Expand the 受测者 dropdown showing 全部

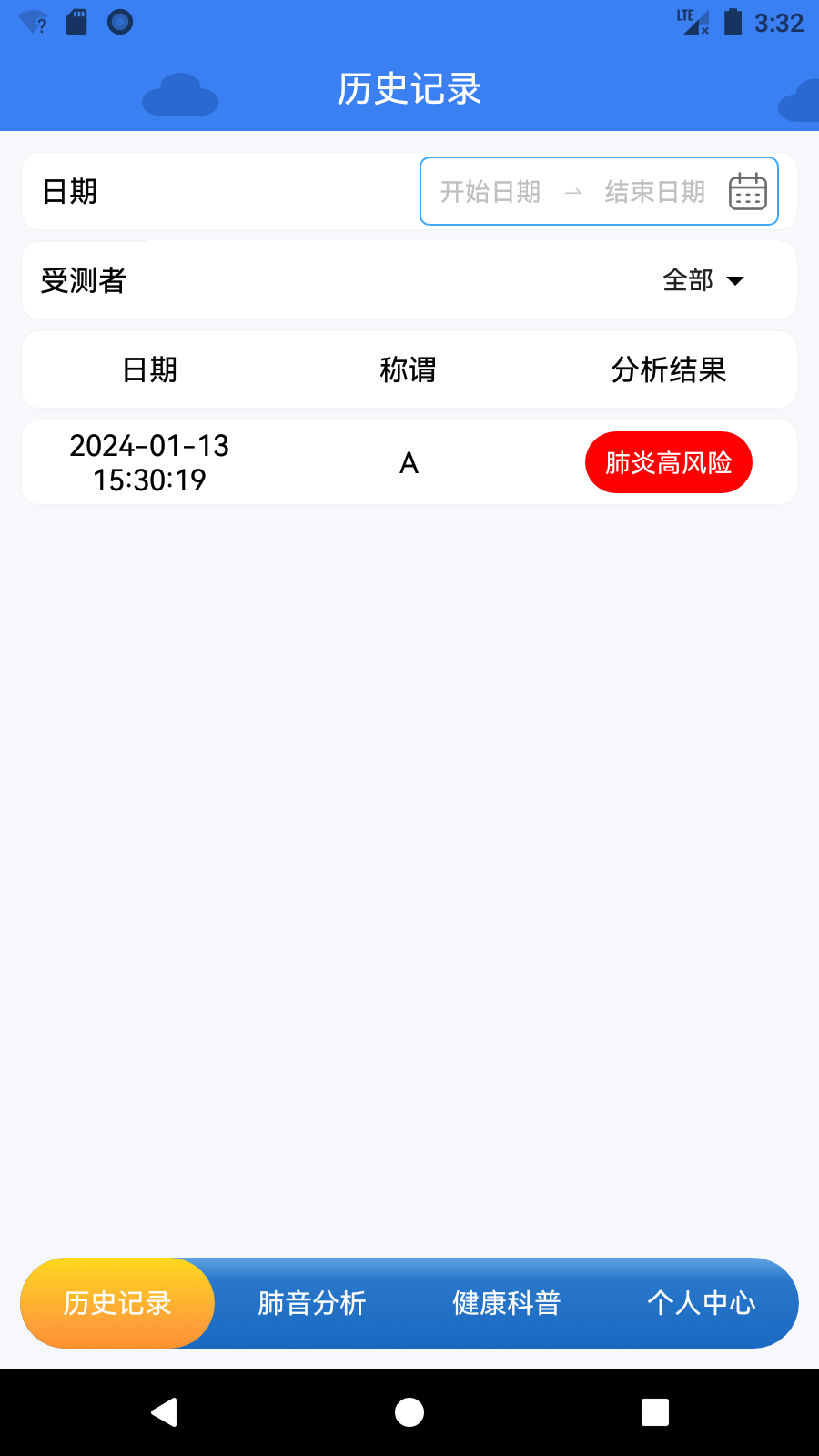[703, 280]
